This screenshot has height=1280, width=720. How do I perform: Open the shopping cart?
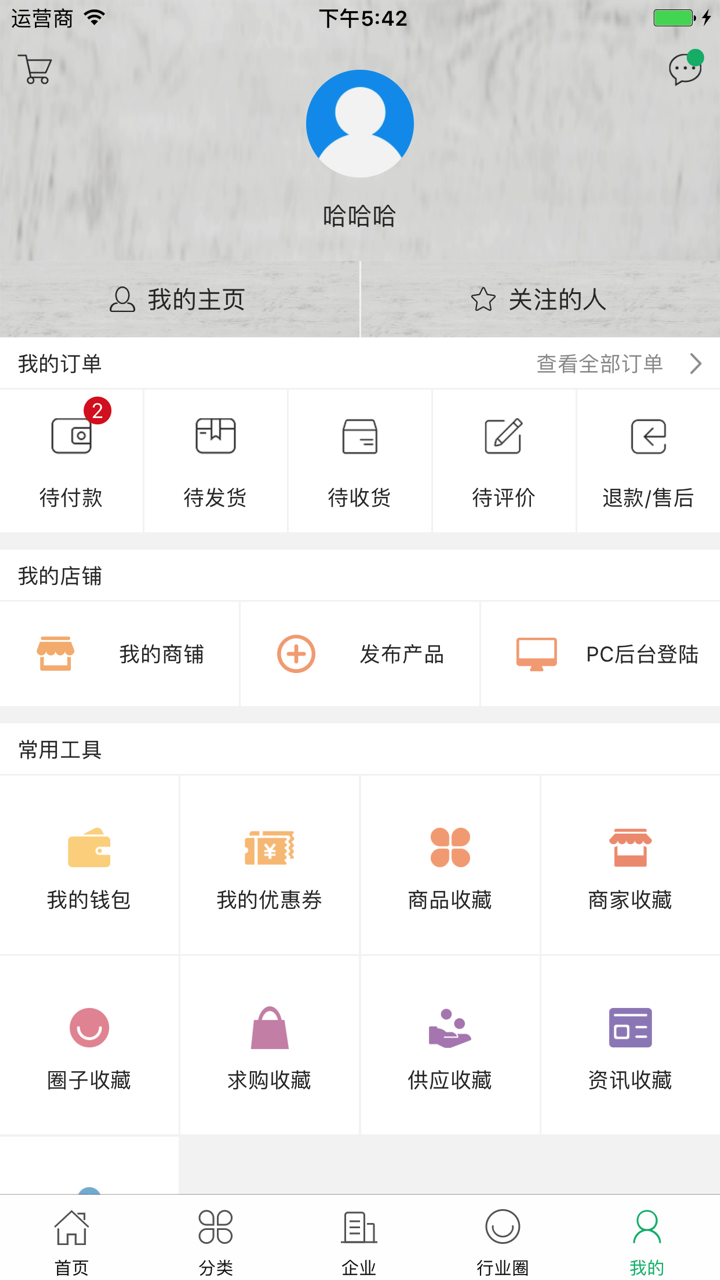click(35, 70)
